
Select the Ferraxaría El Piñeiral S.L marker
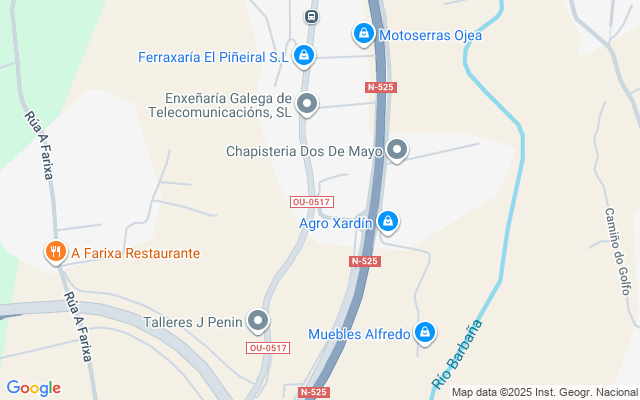(x=305, y=56)
